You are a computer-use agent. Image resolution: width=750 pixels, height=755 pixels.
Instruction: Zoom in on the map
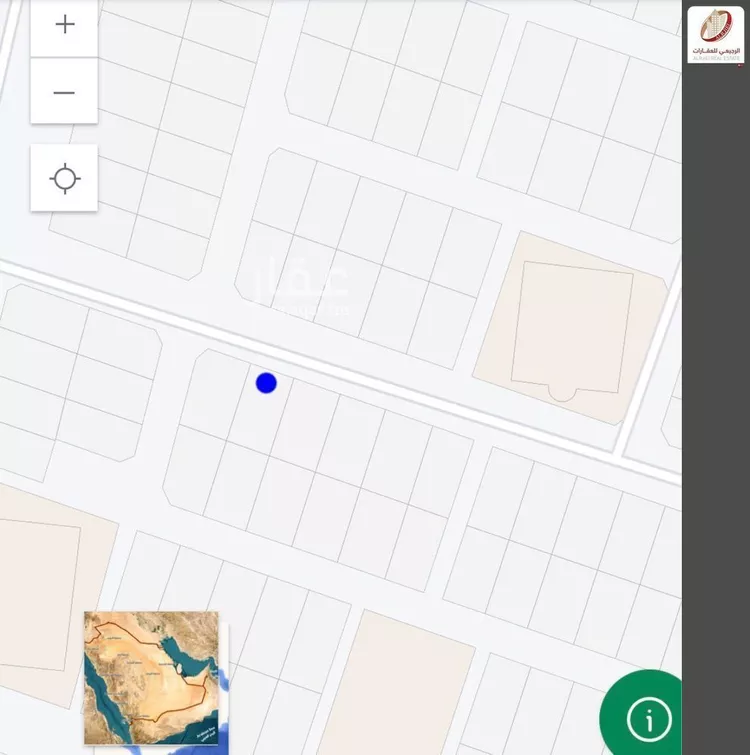click(64, 25)
